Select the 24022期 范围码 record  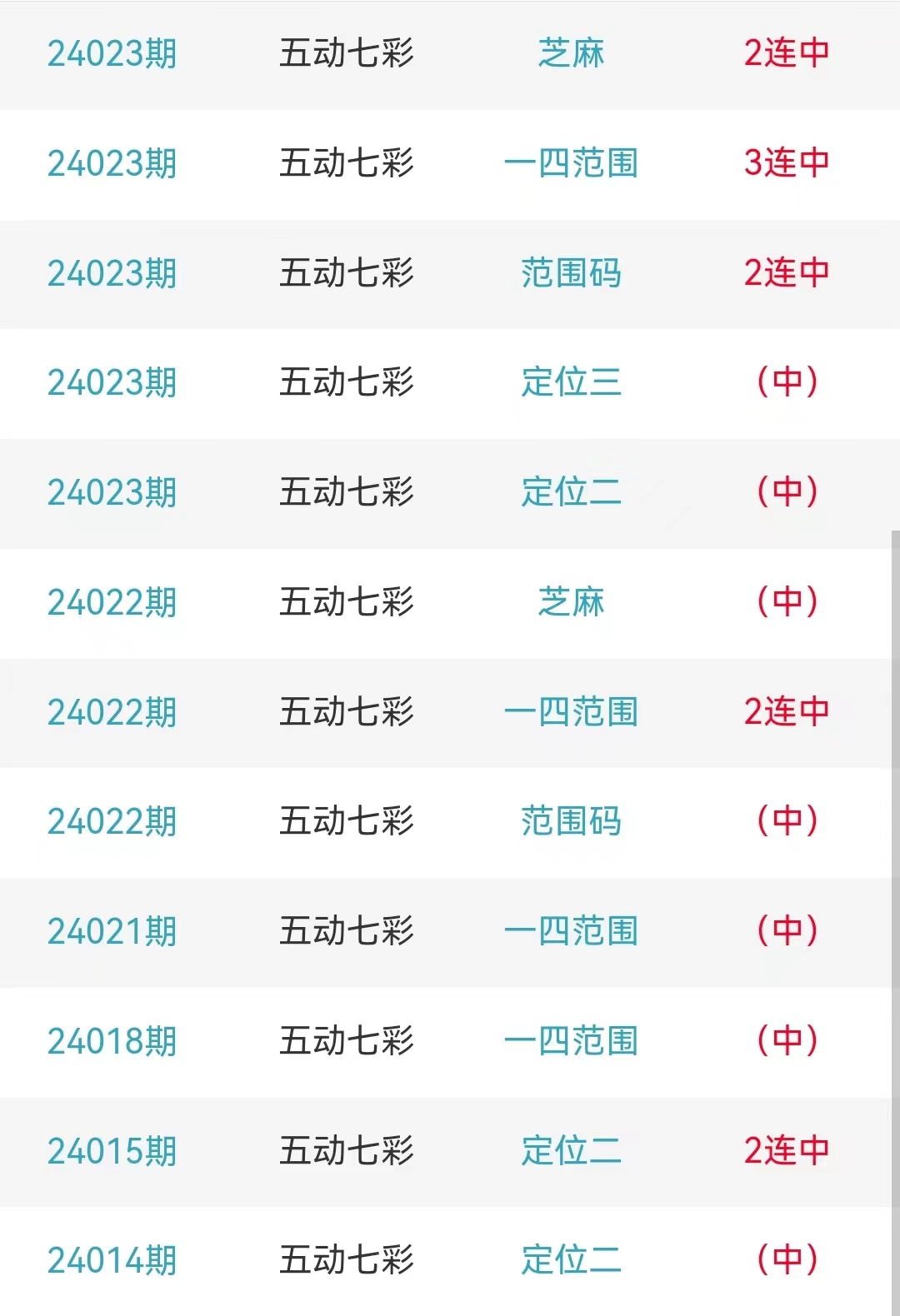pos(570,821)
